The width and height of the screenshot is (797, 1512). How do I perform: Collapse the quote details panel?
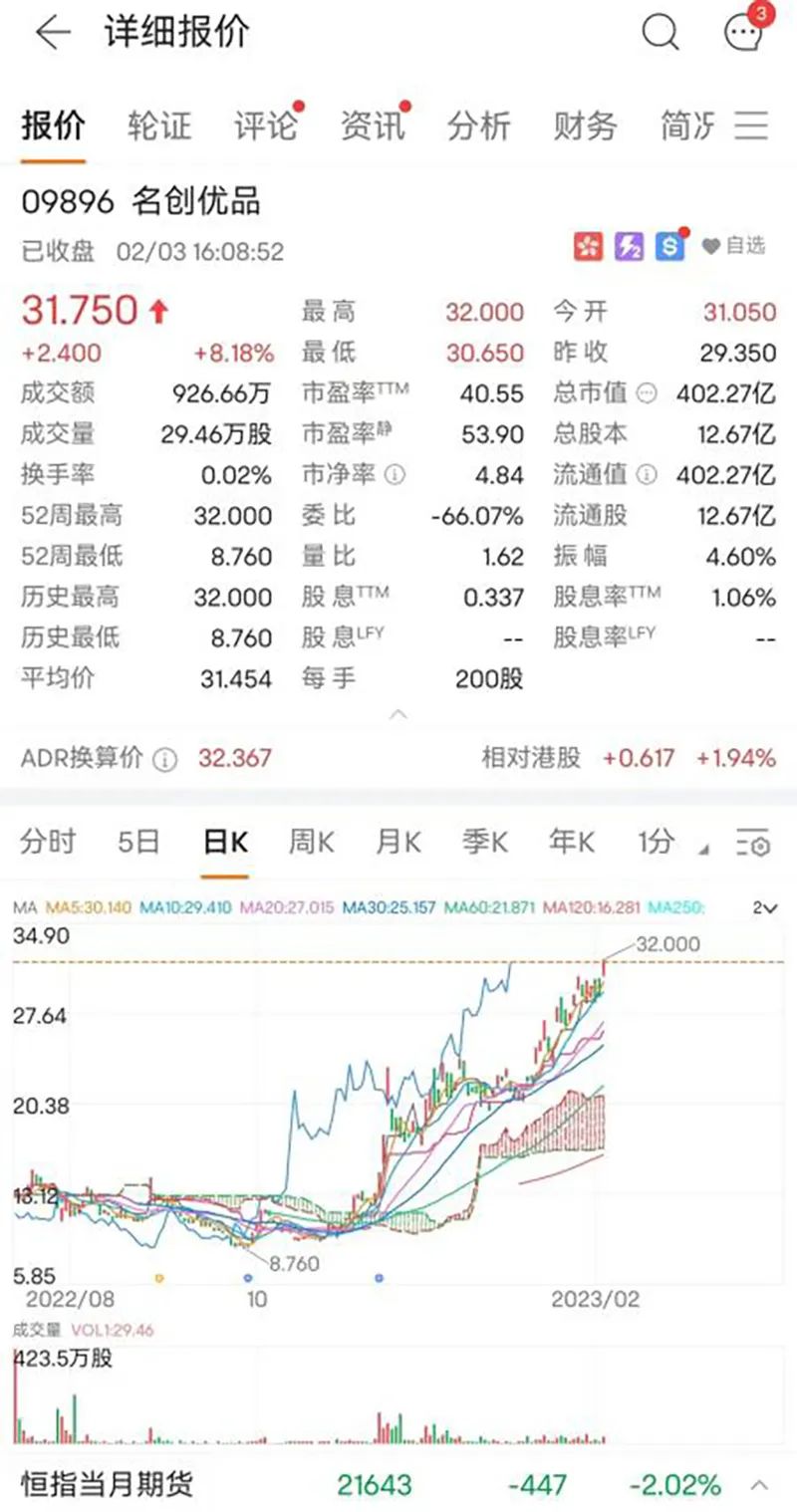click(398, 713)
